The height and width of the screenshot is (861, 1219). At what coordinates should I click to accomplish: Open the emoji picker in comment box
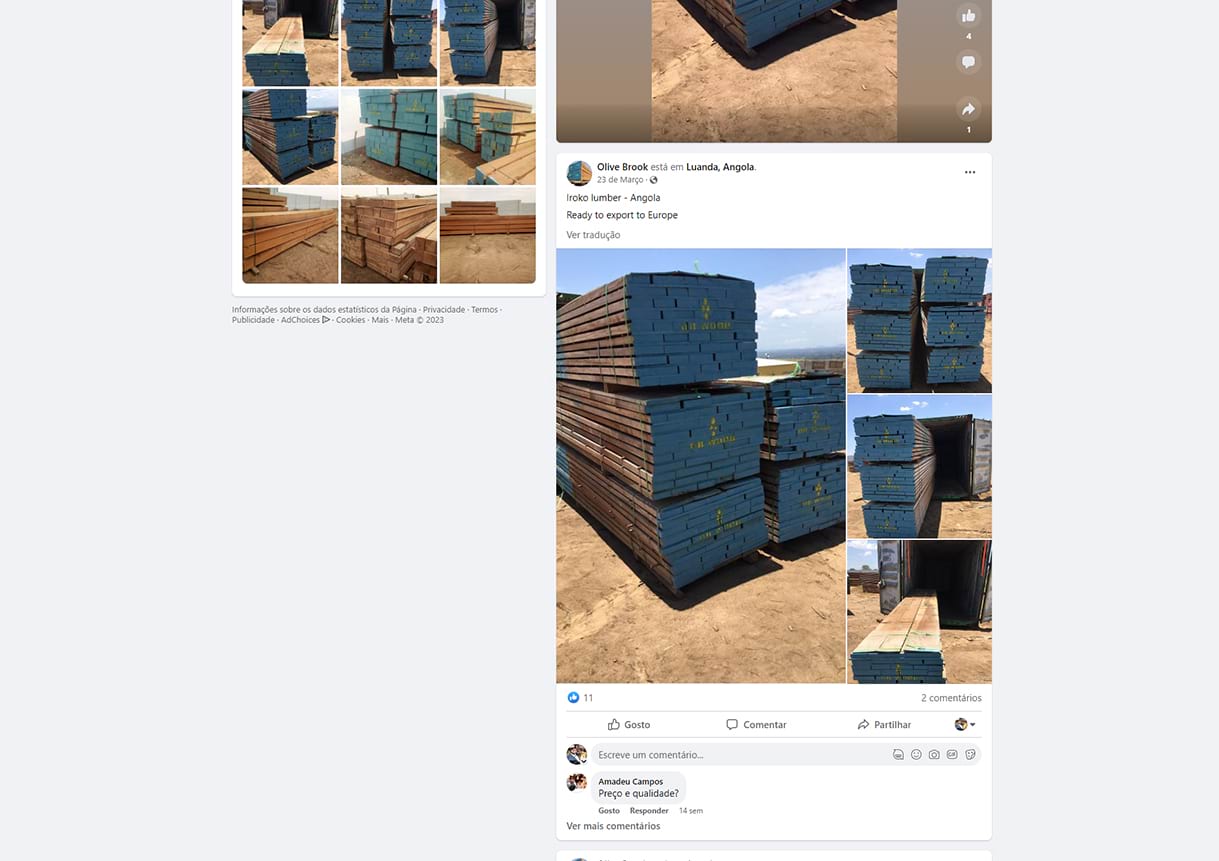pos(916,755)
